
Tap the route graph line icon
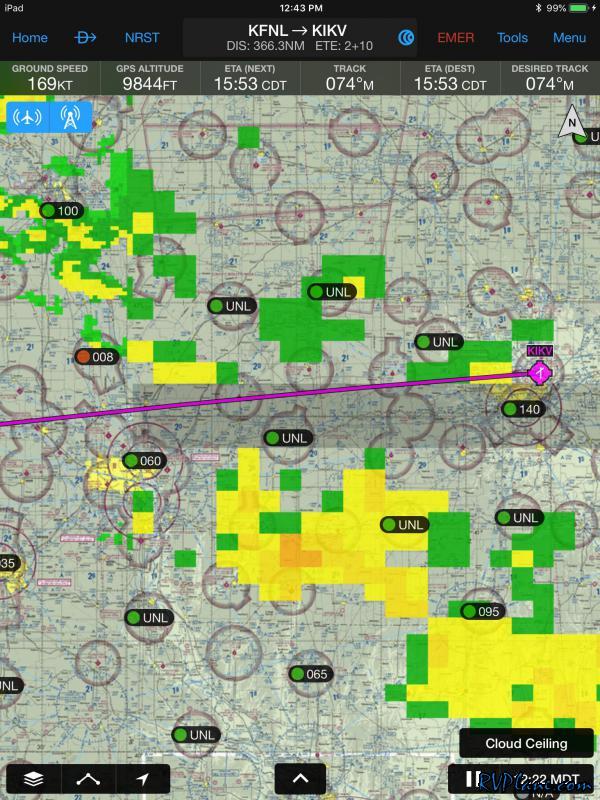[x=88, y=779]
